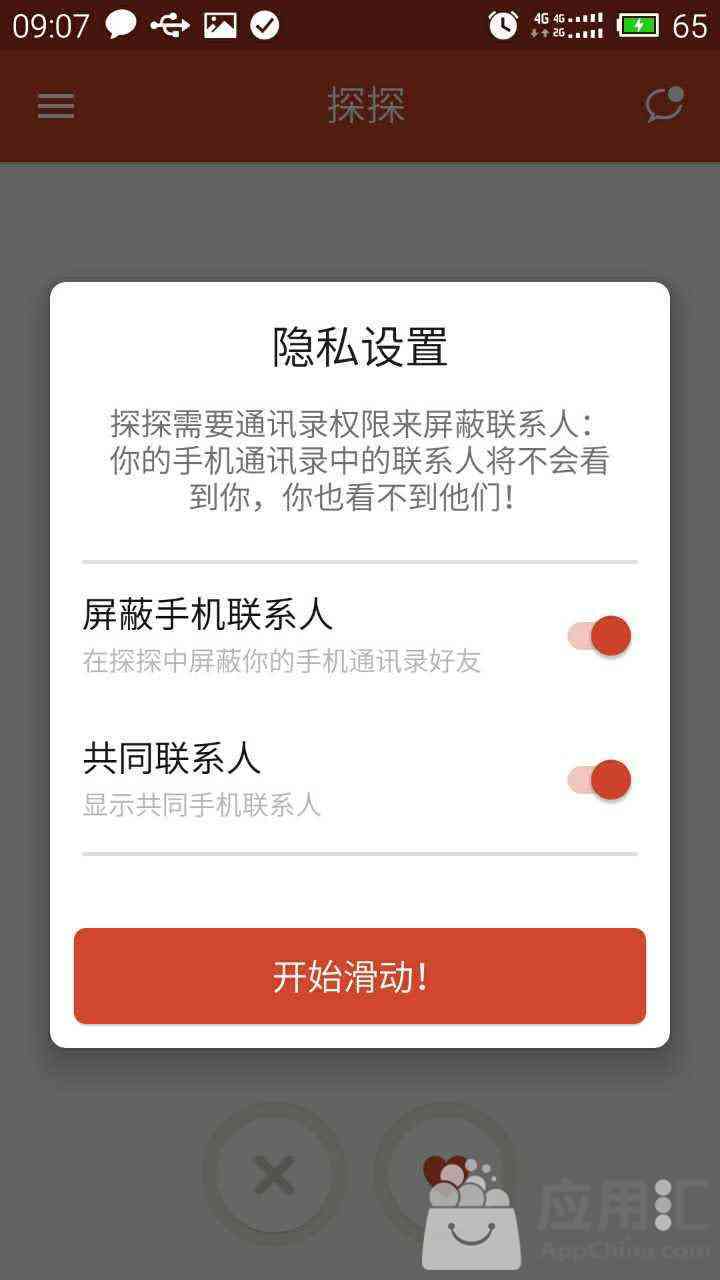Toggle off 屏蔽手机联系人 switch
Image resolution: width=720 pixels, height=1280 pixels.
600,636
